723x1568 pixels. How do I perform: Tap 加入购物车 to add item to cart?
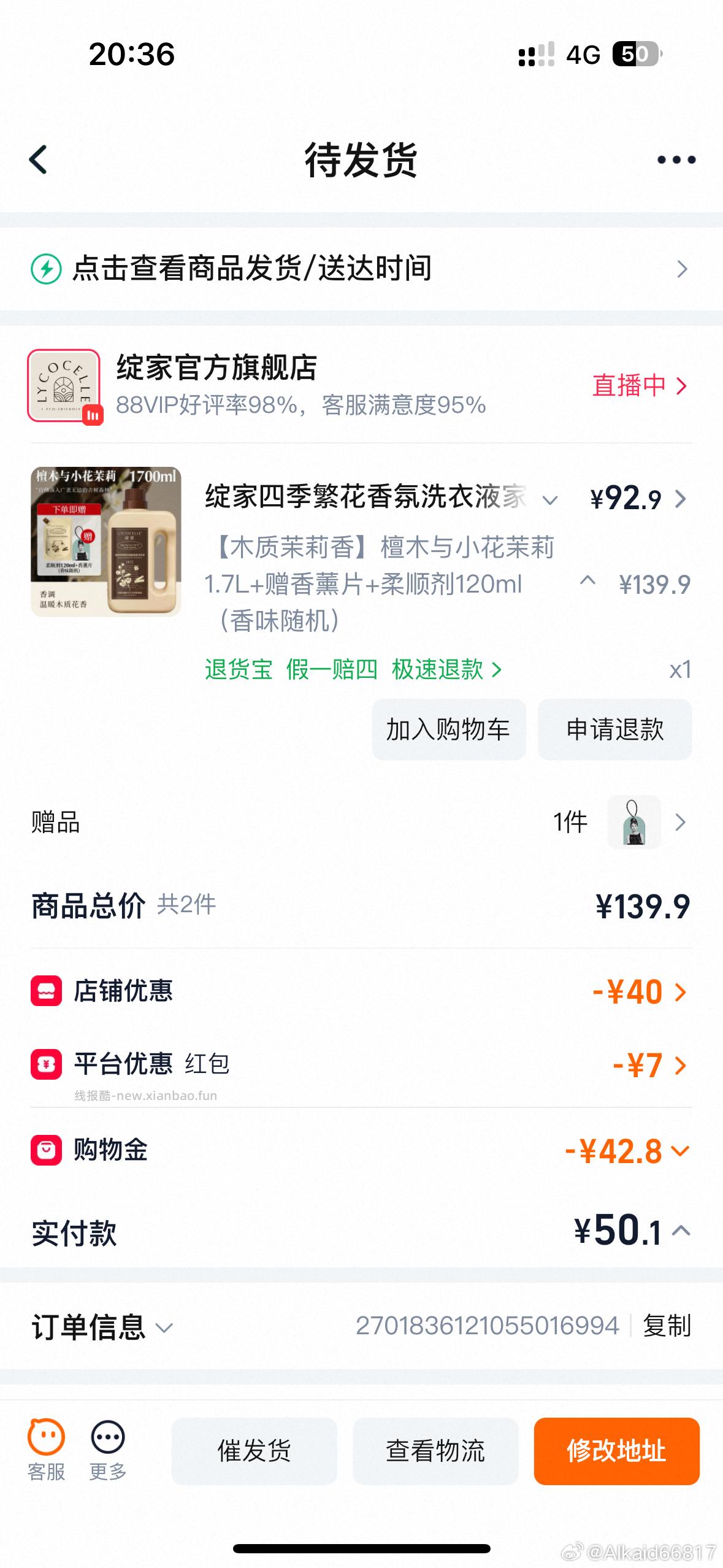click(x=448, y=729)
